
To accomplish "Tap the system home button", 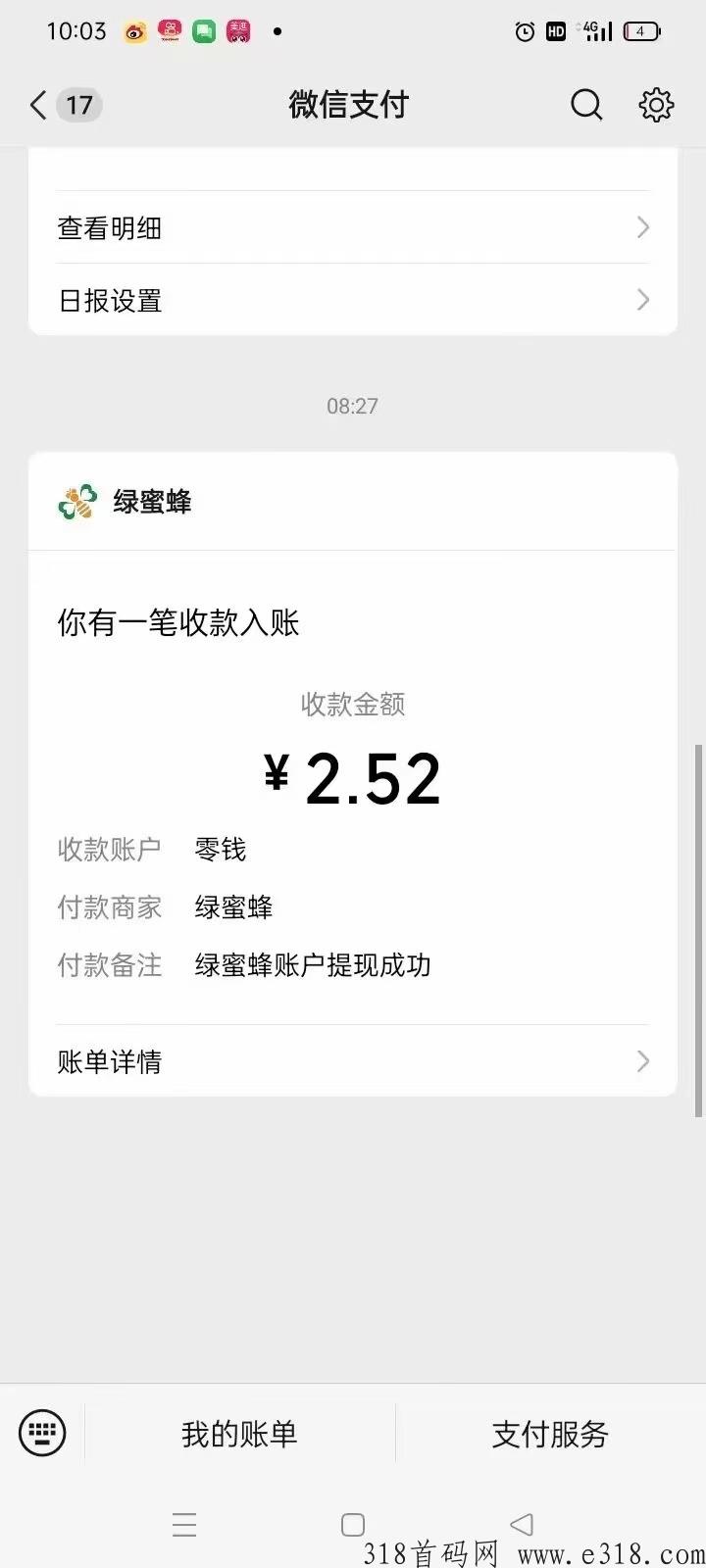I will click(353, 1525).
